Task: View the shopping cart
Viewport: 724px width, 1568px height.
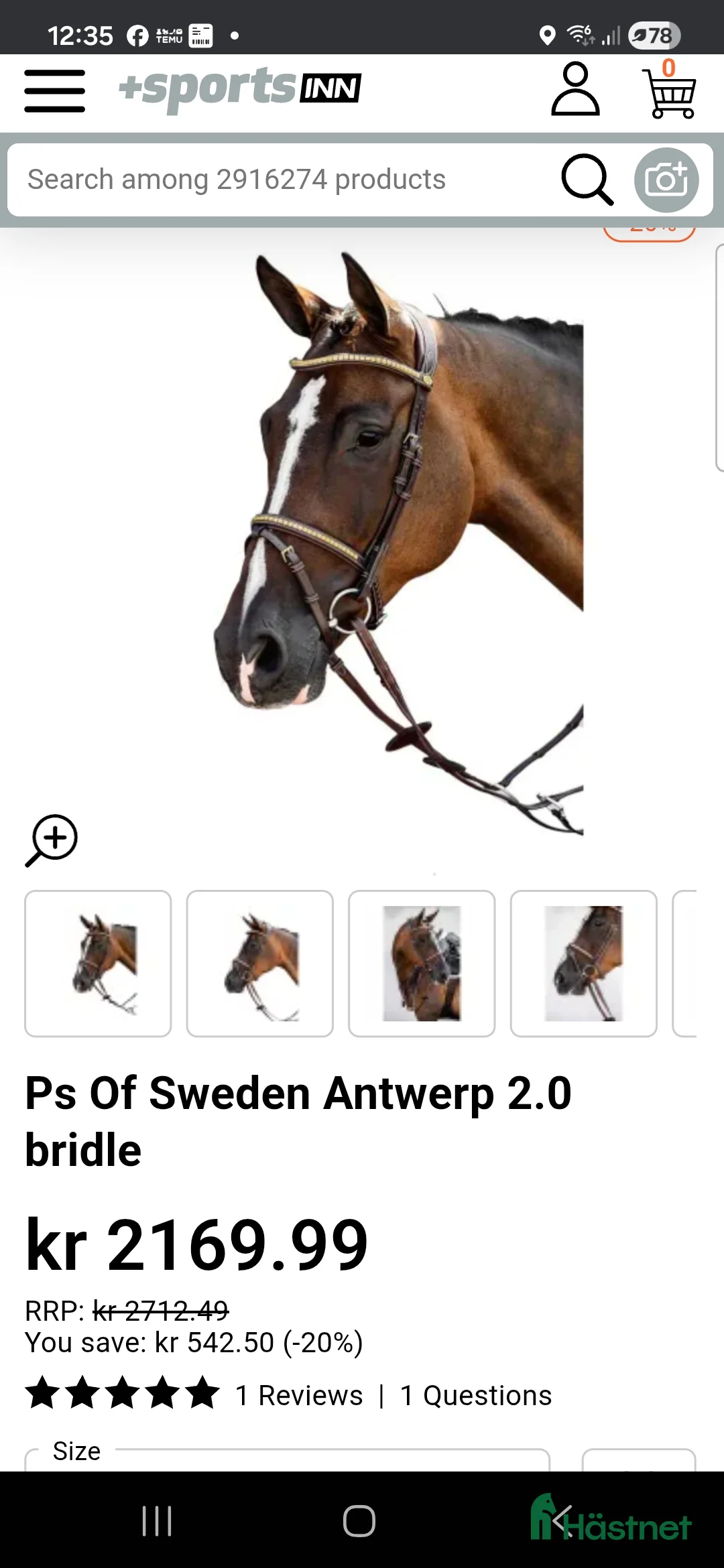Action: click(670, 92)
